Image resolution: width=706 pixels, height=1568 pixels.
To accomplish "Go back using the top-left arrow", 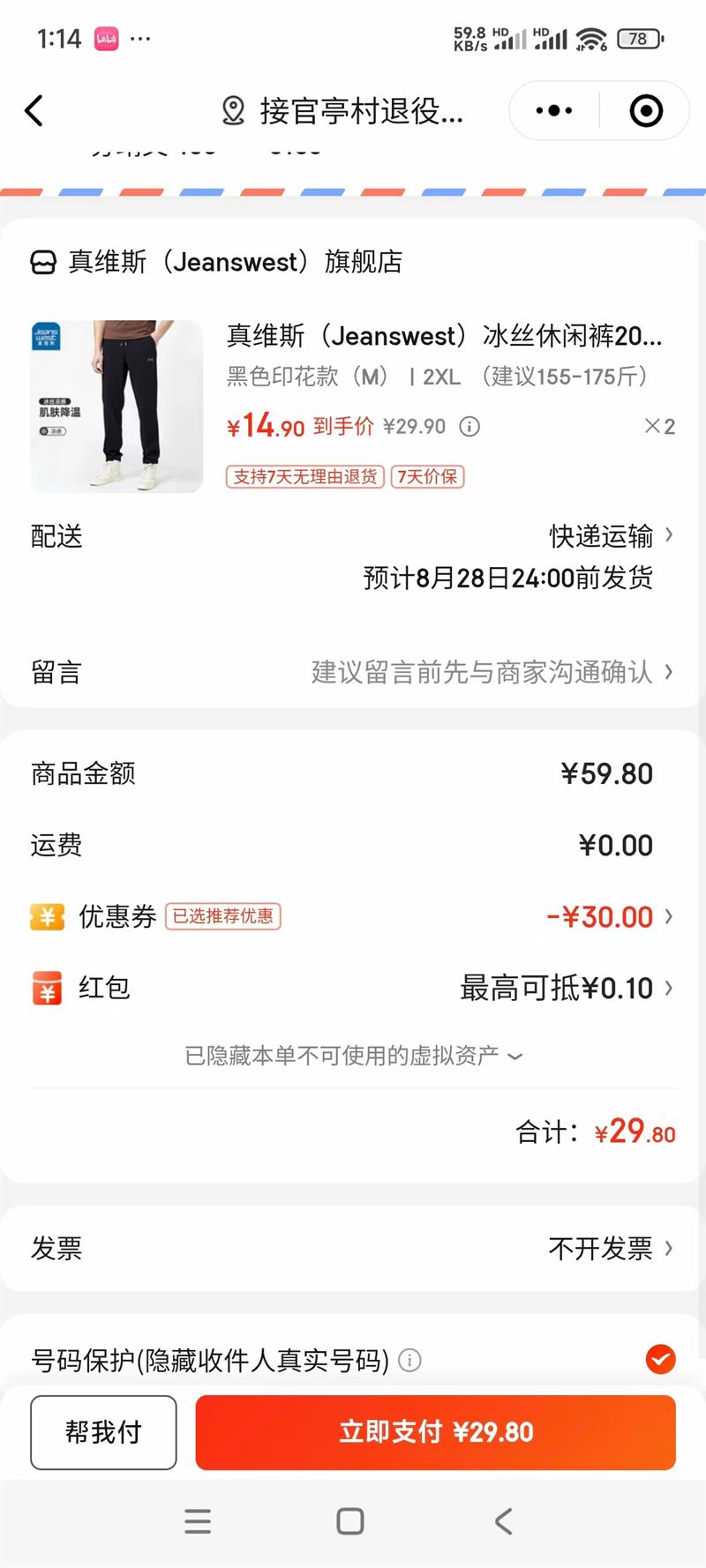I will pyautogui.click(x=34, y=111).
